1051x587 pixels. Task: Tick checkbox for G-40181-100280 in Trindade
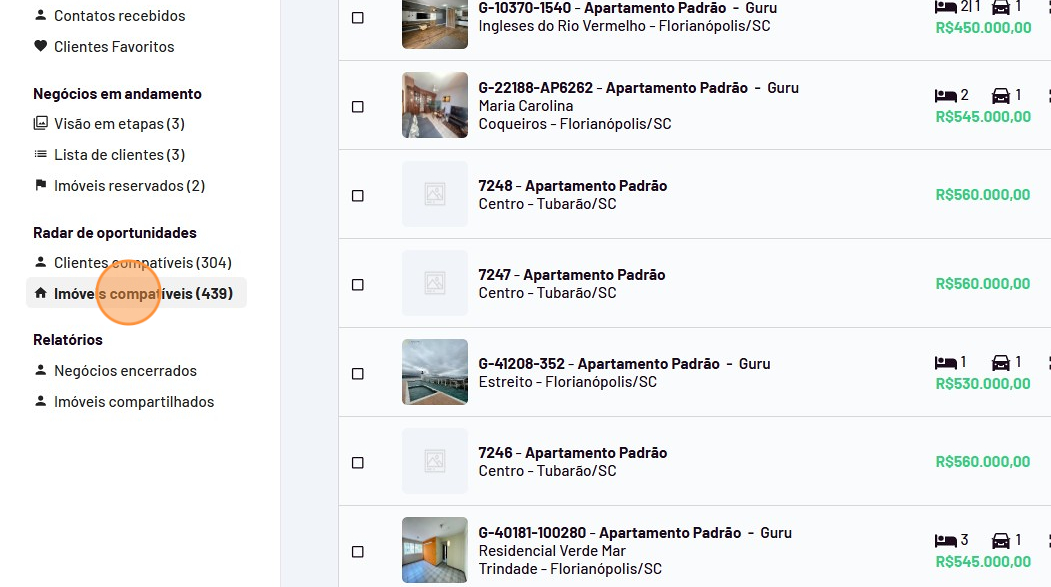click(x=358, y=552)
